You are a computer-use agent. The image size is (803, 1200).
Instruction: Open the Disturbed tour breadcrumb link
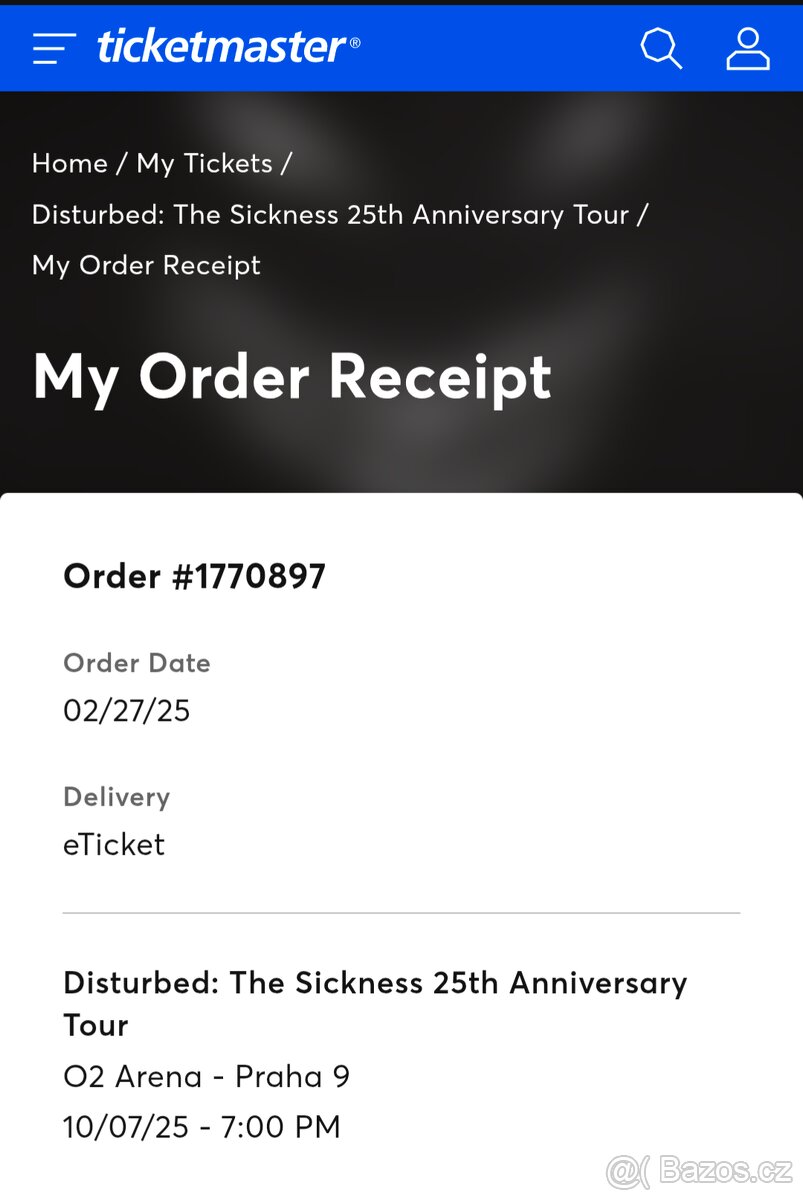[x=330, y=215]
